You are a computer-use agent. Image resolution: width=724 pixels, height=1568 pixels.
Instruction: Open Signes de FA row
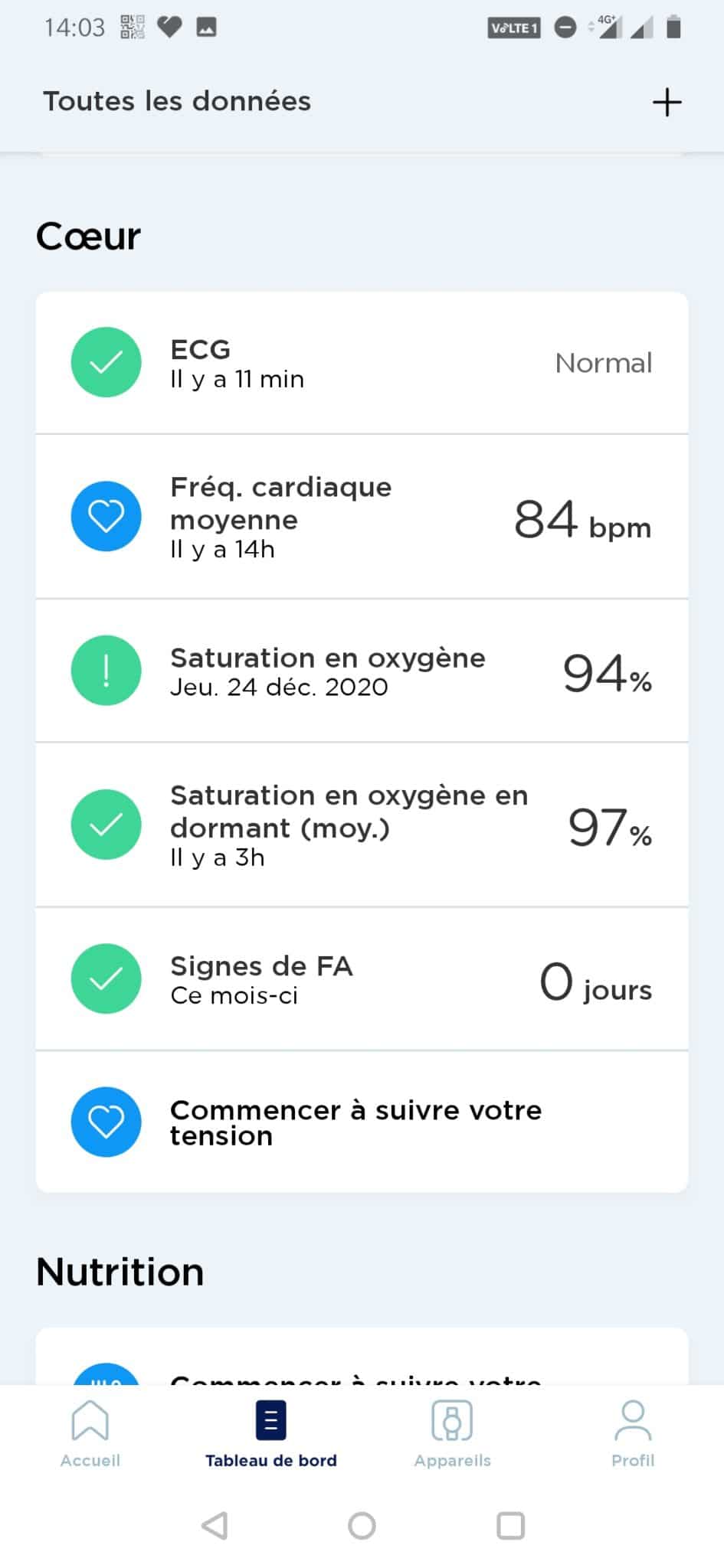[x=362, y=979]
